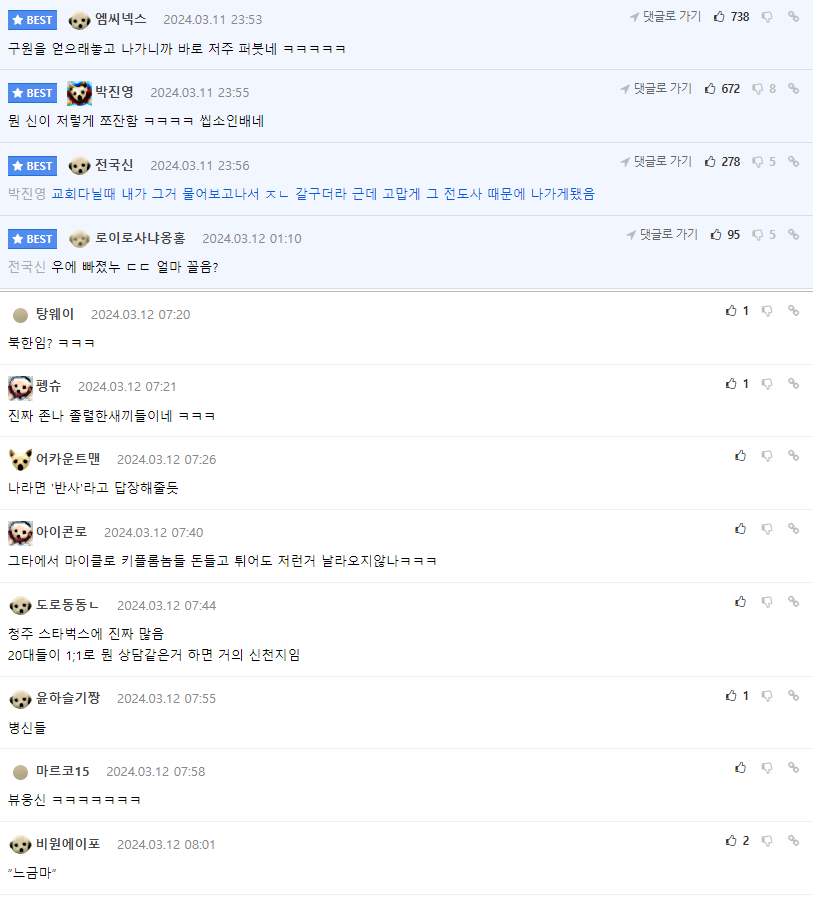813x900 pixels.
Task: Go to 로이로사냐옹홍's comment via 댓글로 가기
Action: (x=662, y=235)
